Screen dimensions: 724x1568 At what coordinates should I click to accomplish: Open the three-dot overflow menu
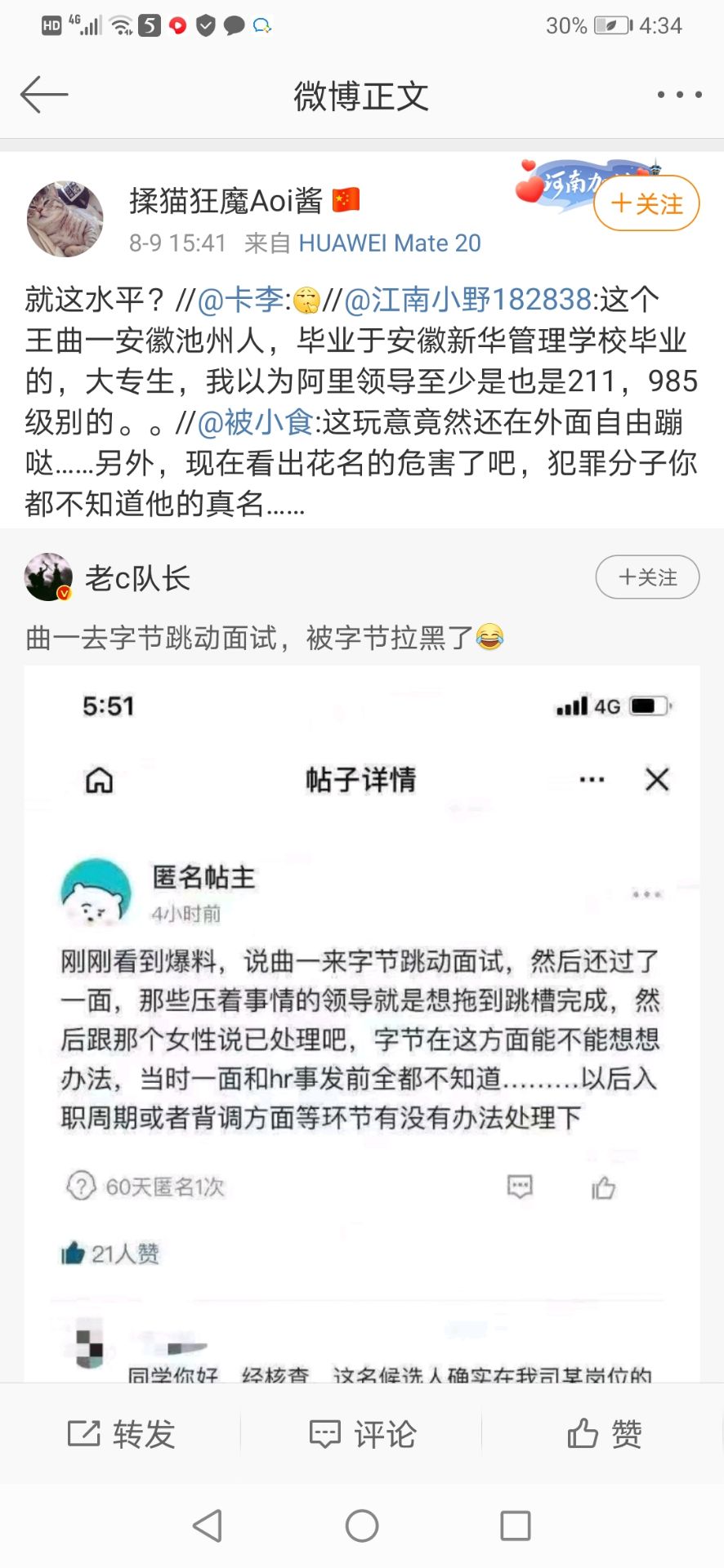pos(679,96)
